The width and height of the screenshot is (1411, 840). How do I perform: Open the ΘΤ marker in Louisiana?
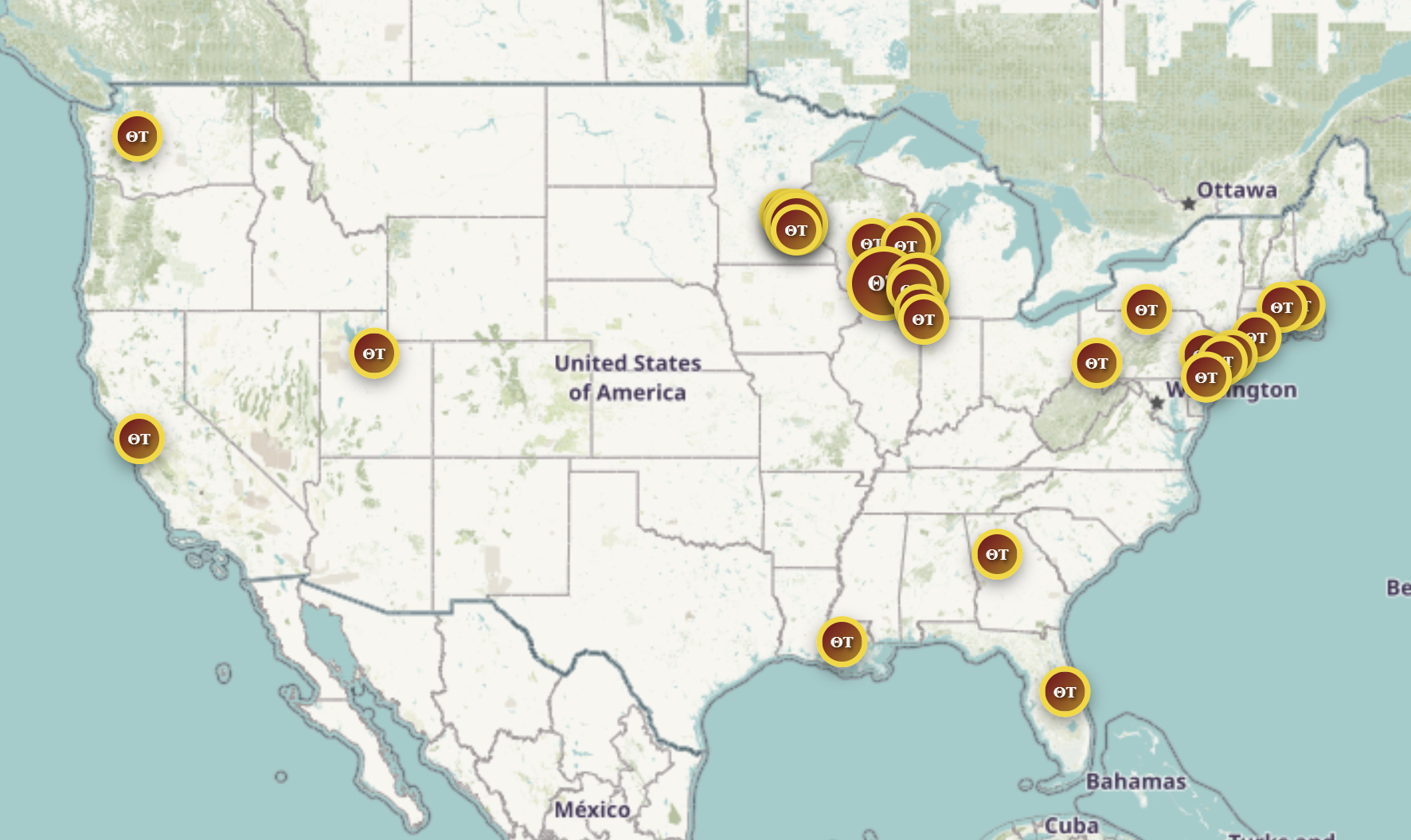(842, 642)
